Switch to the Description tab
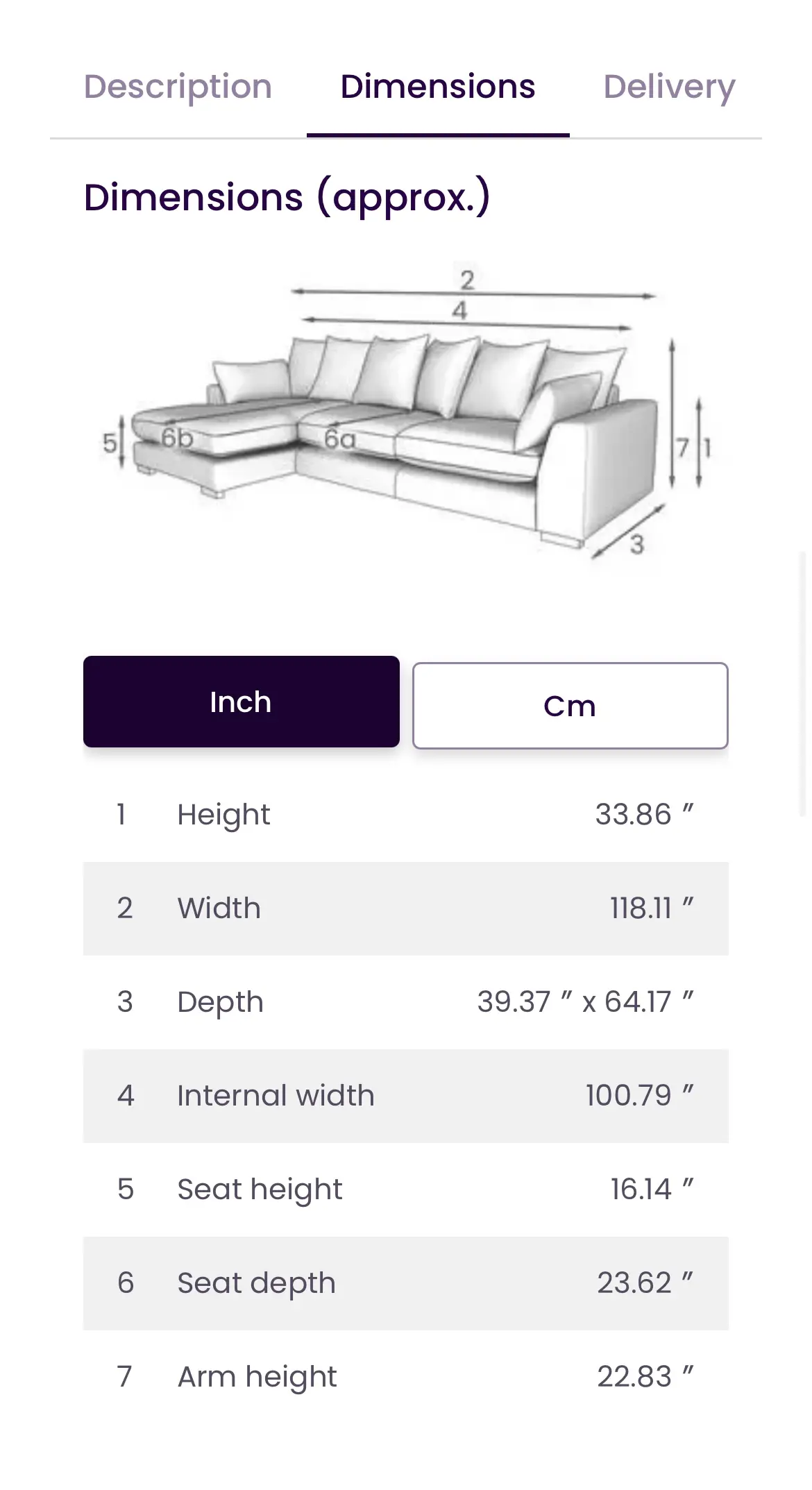The width and height of the screenshot is (812, 1490). (178, 87)
